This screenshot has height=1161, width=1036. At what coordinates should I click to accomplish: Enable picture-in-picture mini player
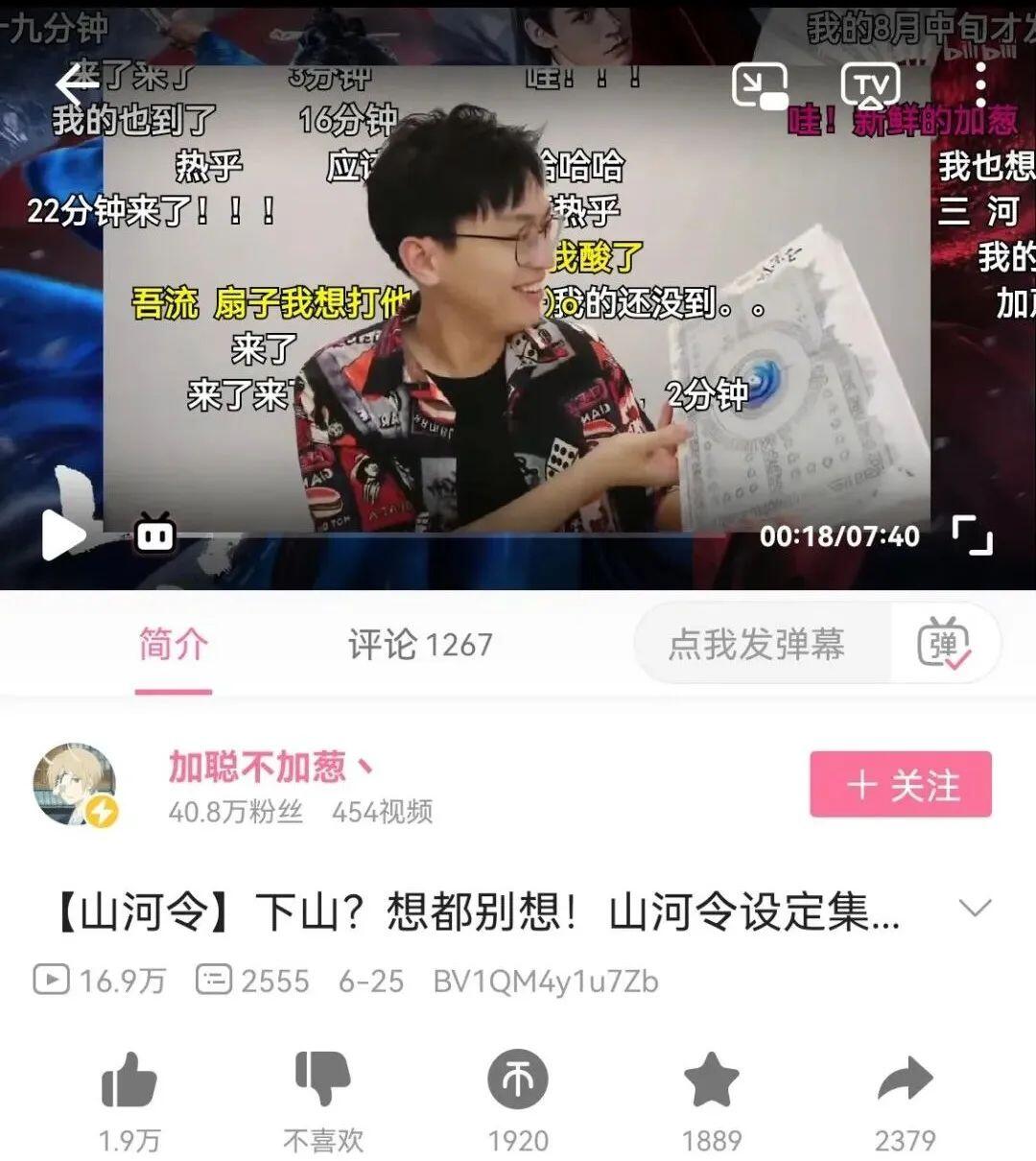click(x=760, y=86)
